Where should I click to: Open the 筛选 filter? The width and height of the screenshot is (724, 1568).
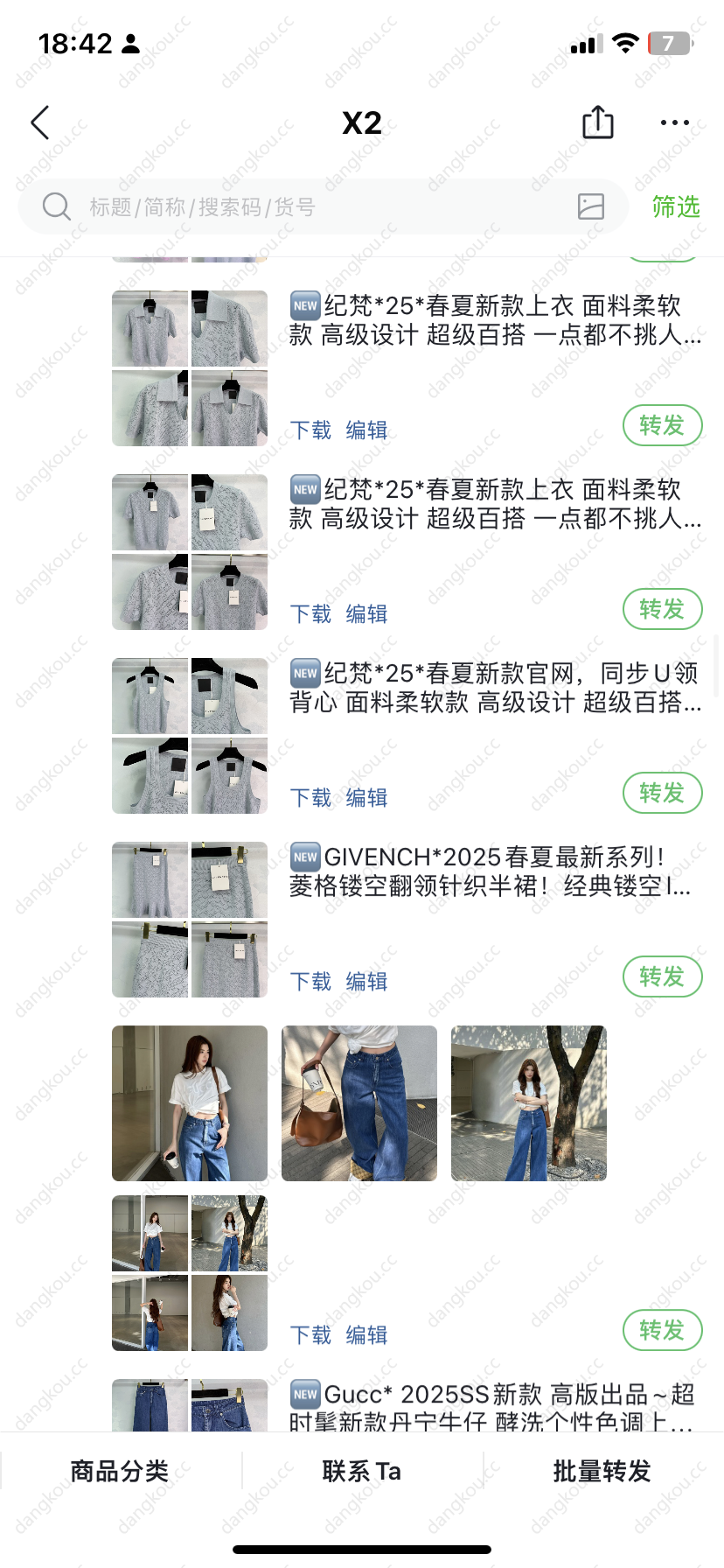coord(676,206)
